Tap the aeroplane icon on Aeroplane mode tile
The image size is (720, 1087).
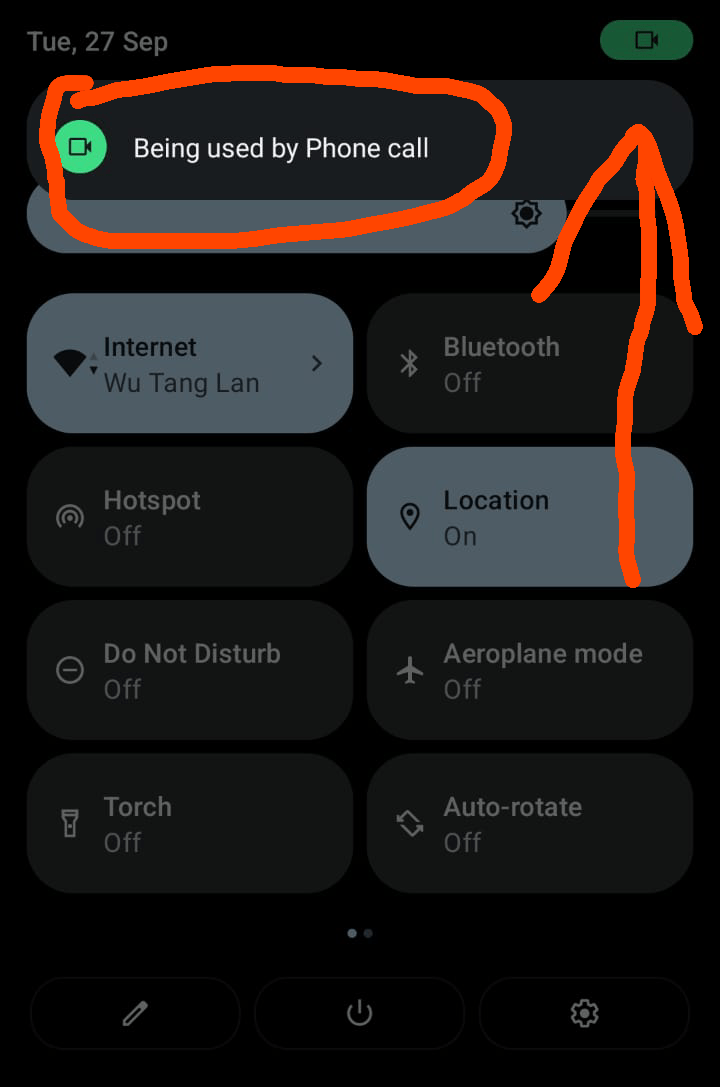coord(409,670)
